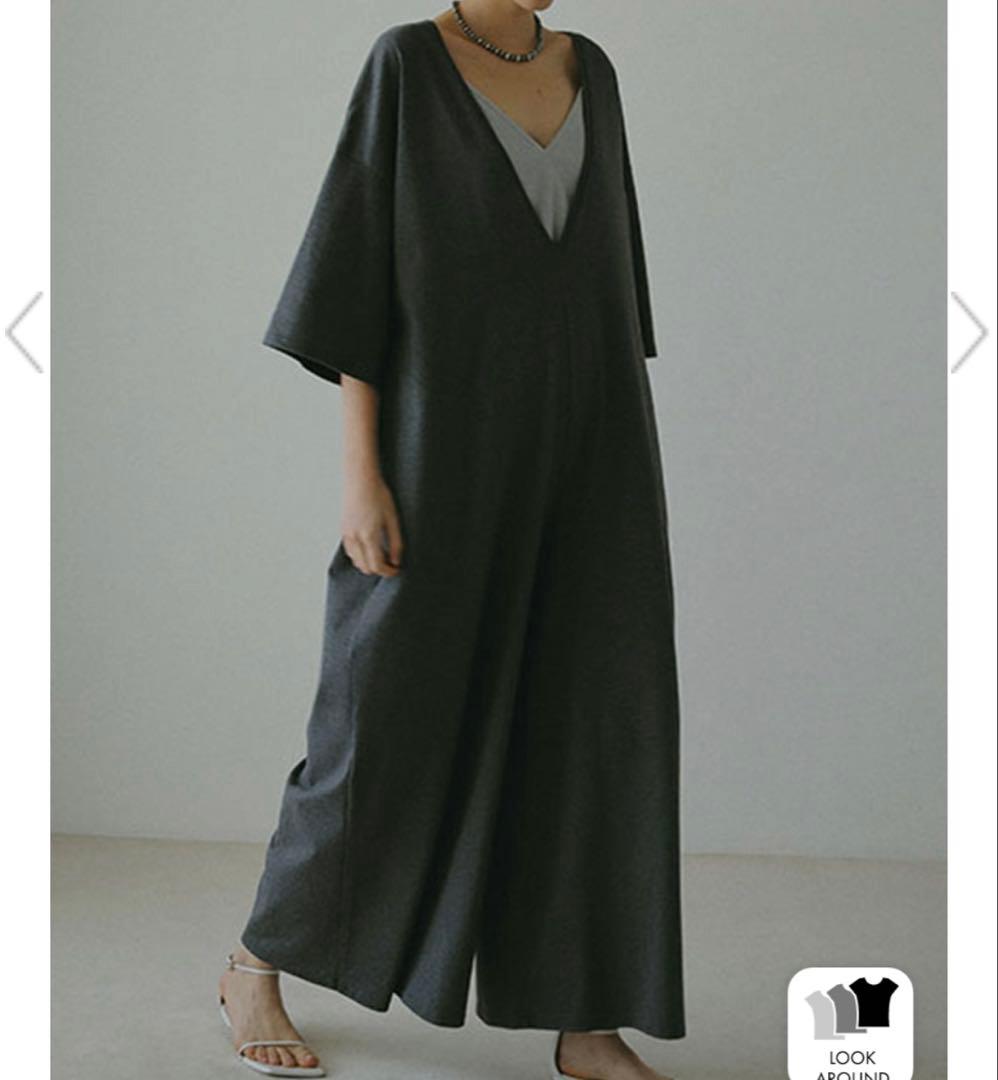
Task: Show the next product photo
Action: pos(969,332)
